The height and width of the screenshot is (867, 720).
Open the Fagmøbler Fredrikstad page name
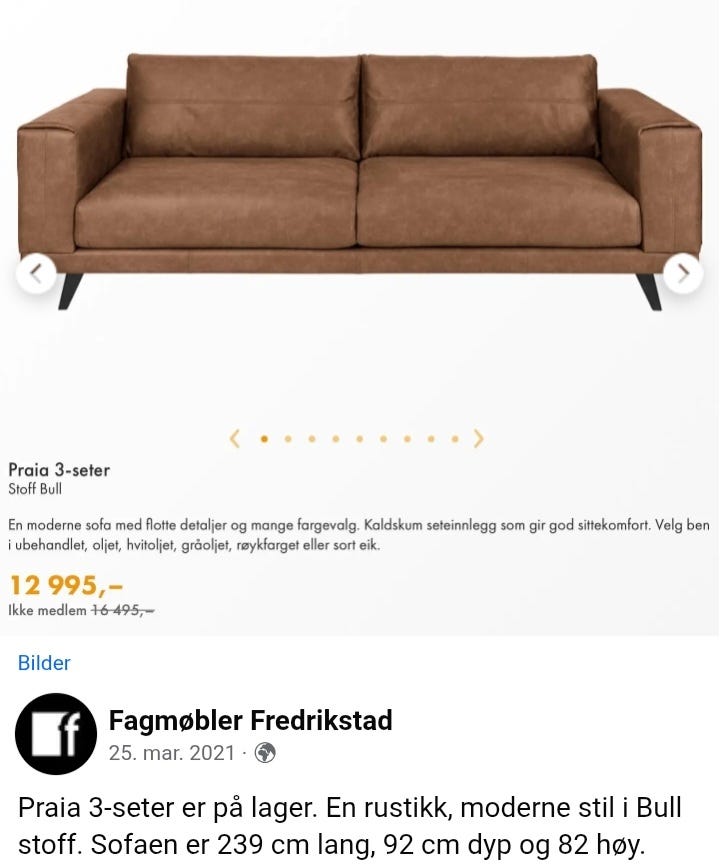(251, 720)
